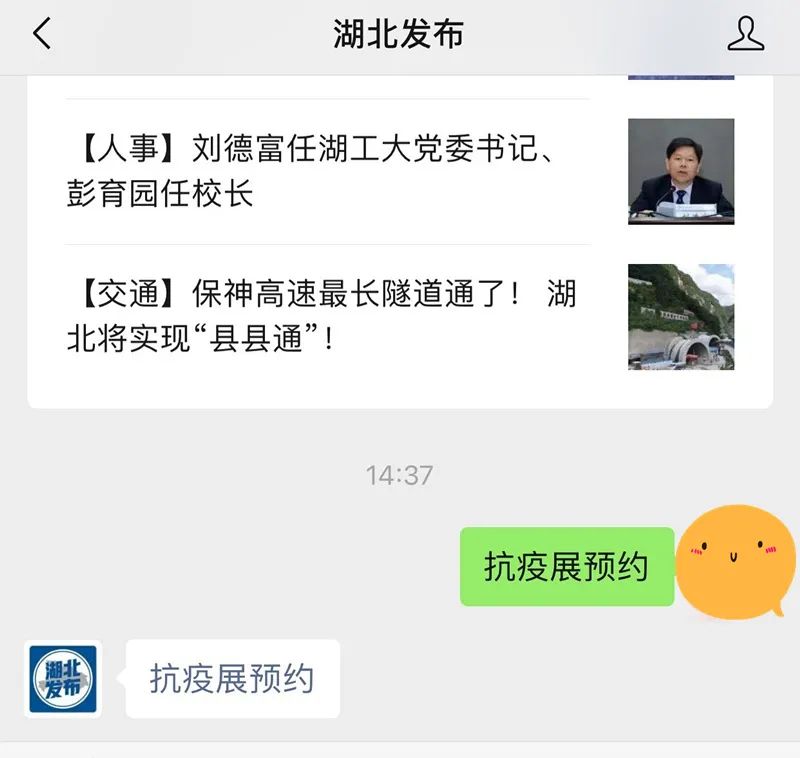The image size is (800, 758).
Task: Go back from 湖北发布 chat
Action: [42, 34]
